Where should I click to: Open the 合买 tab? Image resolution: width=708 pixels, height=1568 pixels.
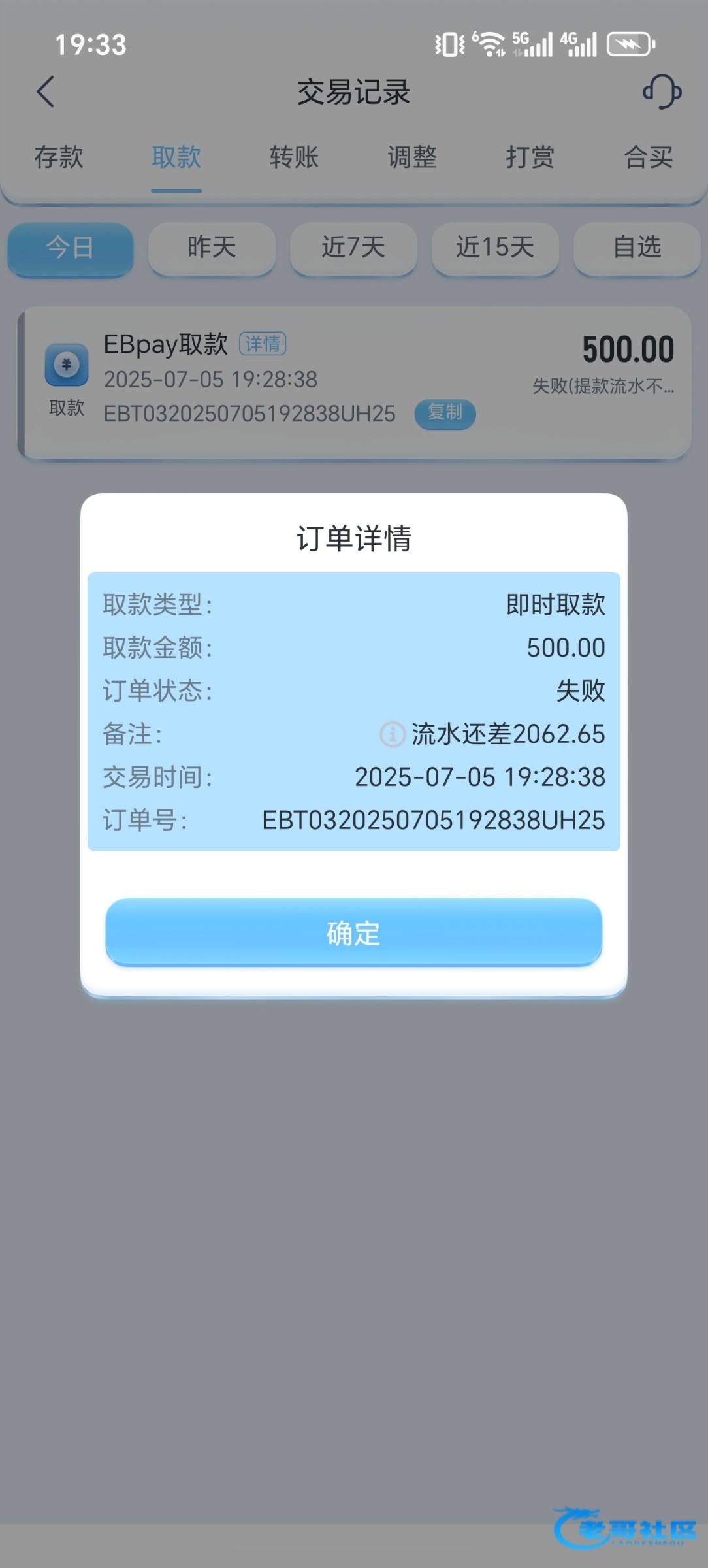pyautogui.click(x=648, y=157)
